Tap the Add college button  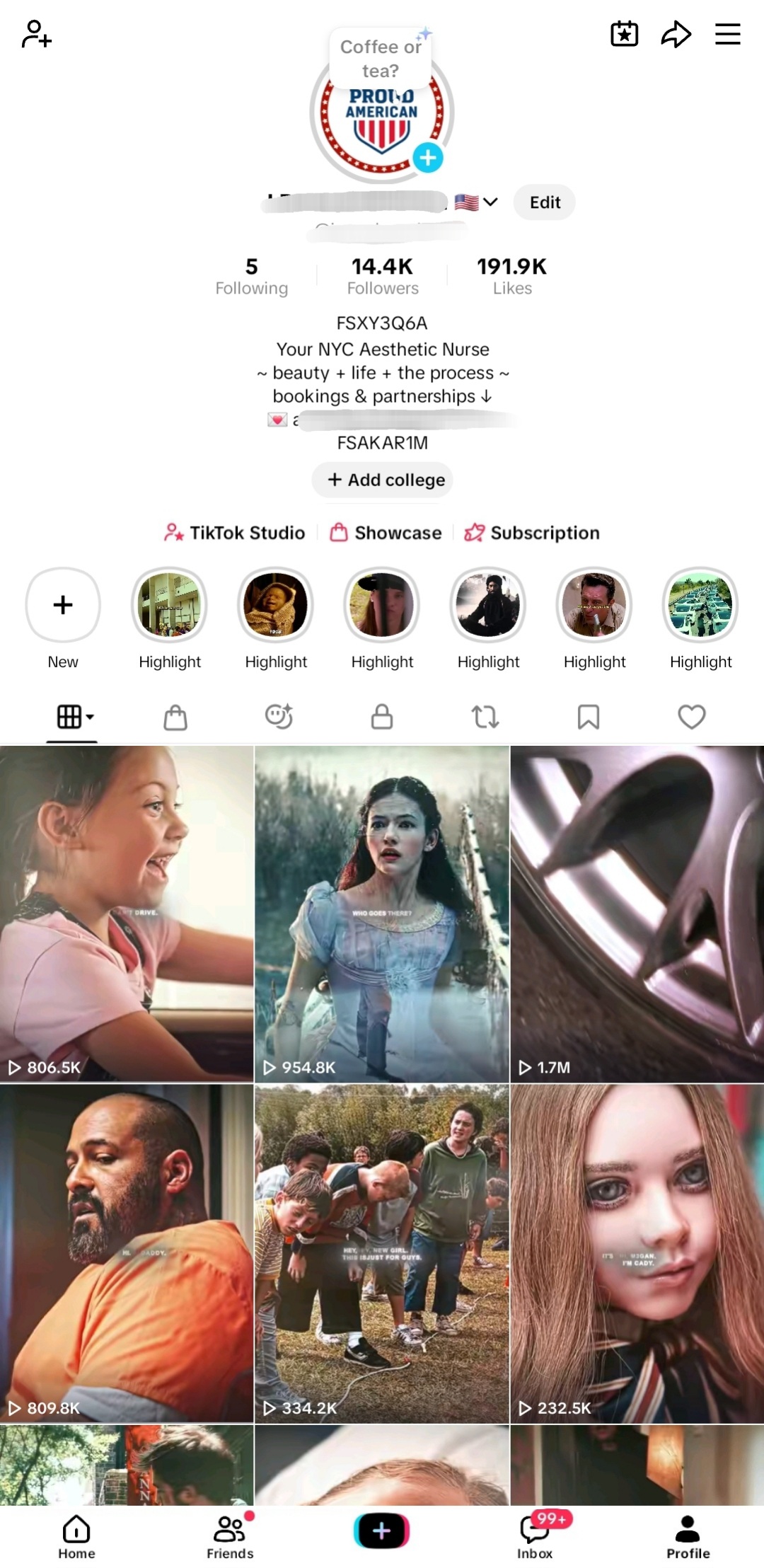pyautogui.click(x=382, y=480)
